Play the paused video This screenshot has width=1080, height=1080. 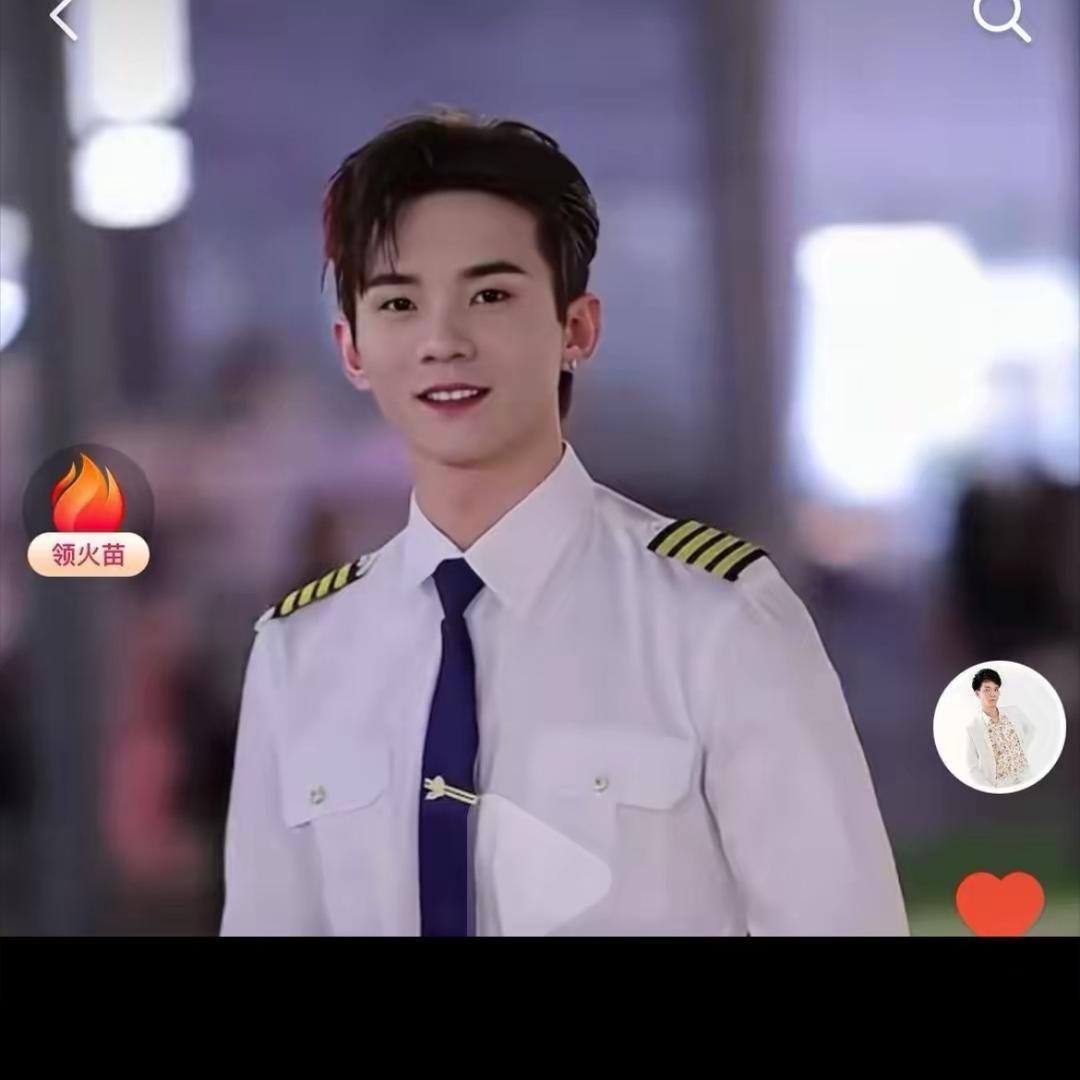[x=541, y=868]
